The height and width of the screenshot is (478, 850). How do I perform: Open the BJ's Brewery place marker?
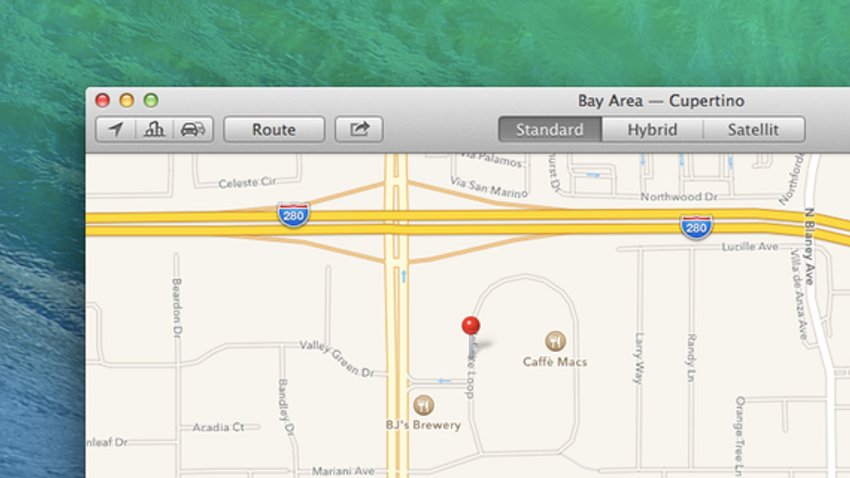tap(423, 406)
